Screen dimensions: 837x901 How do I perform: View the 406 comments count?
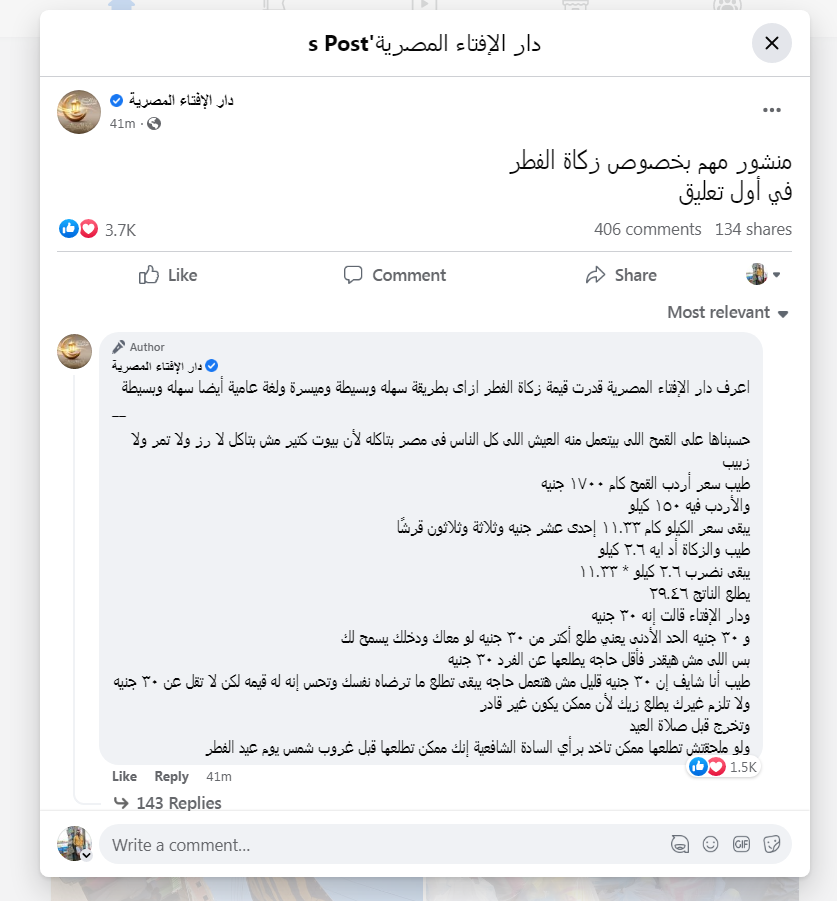pyautogui.click(x=647, y=229)
